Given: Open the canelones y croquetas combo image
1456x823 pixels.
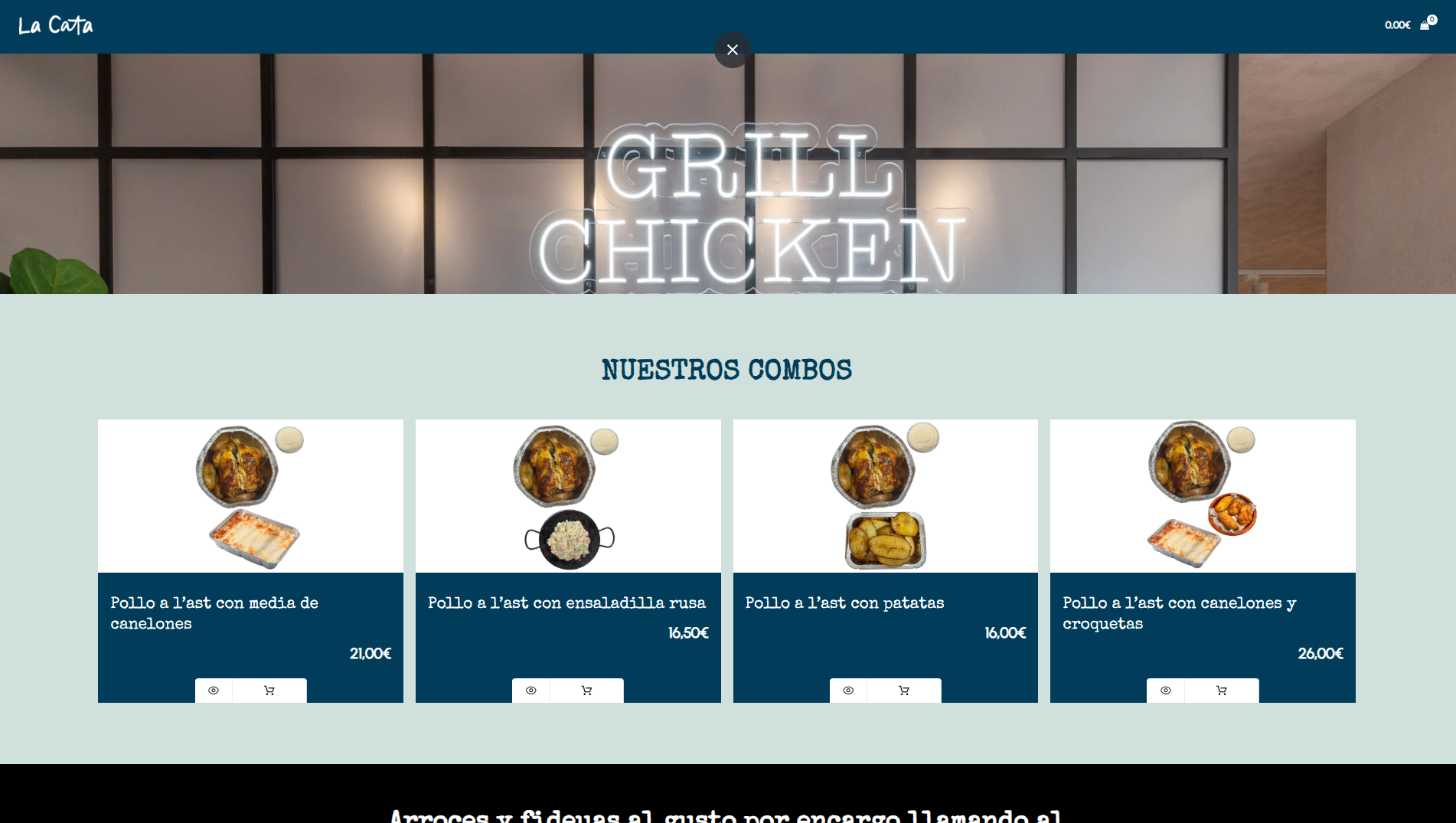Looking at the screenshot, I should (1203, 495).
